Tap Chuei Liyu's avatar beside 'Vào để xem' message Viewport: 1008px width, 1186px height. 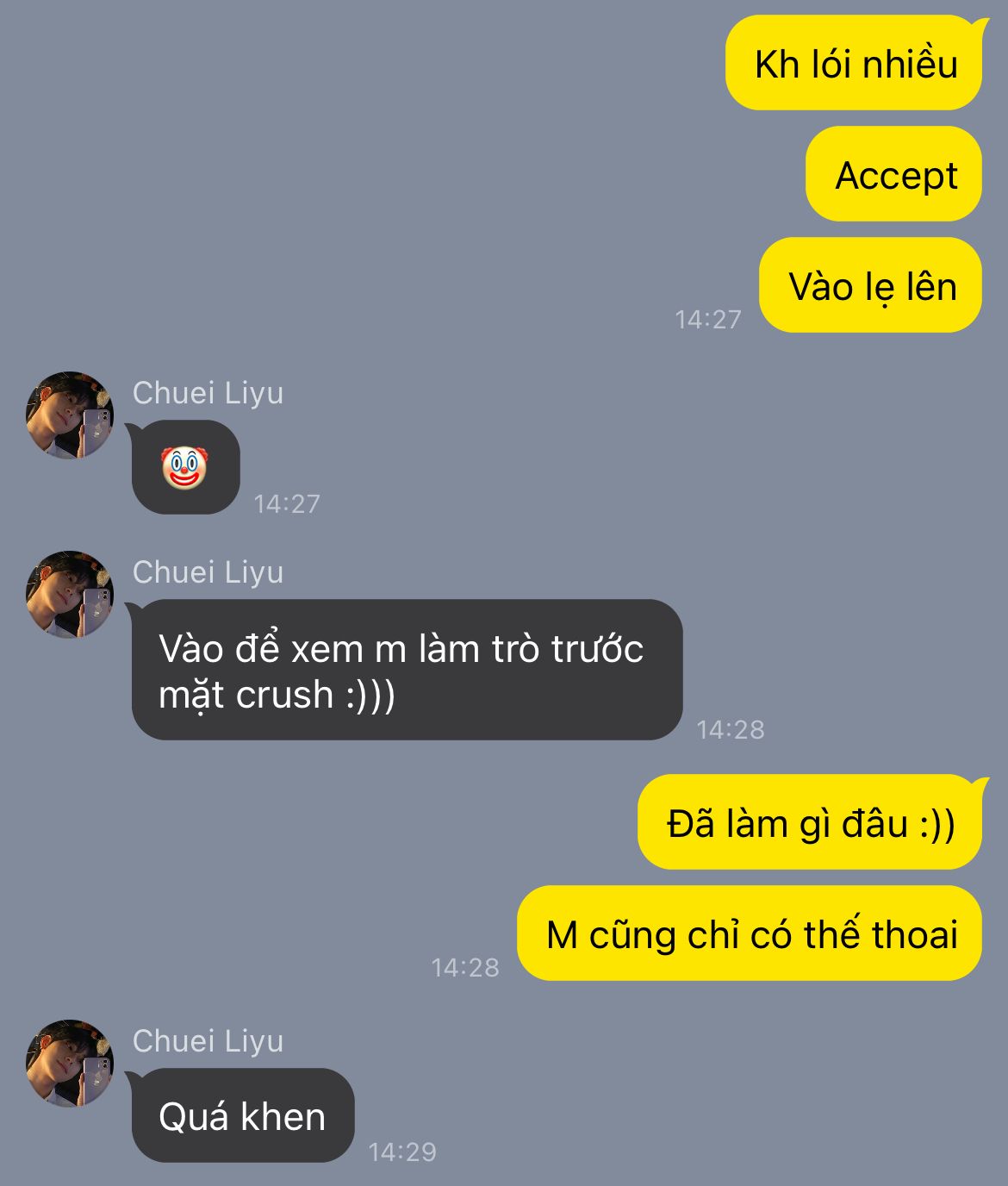pos(70,595)
